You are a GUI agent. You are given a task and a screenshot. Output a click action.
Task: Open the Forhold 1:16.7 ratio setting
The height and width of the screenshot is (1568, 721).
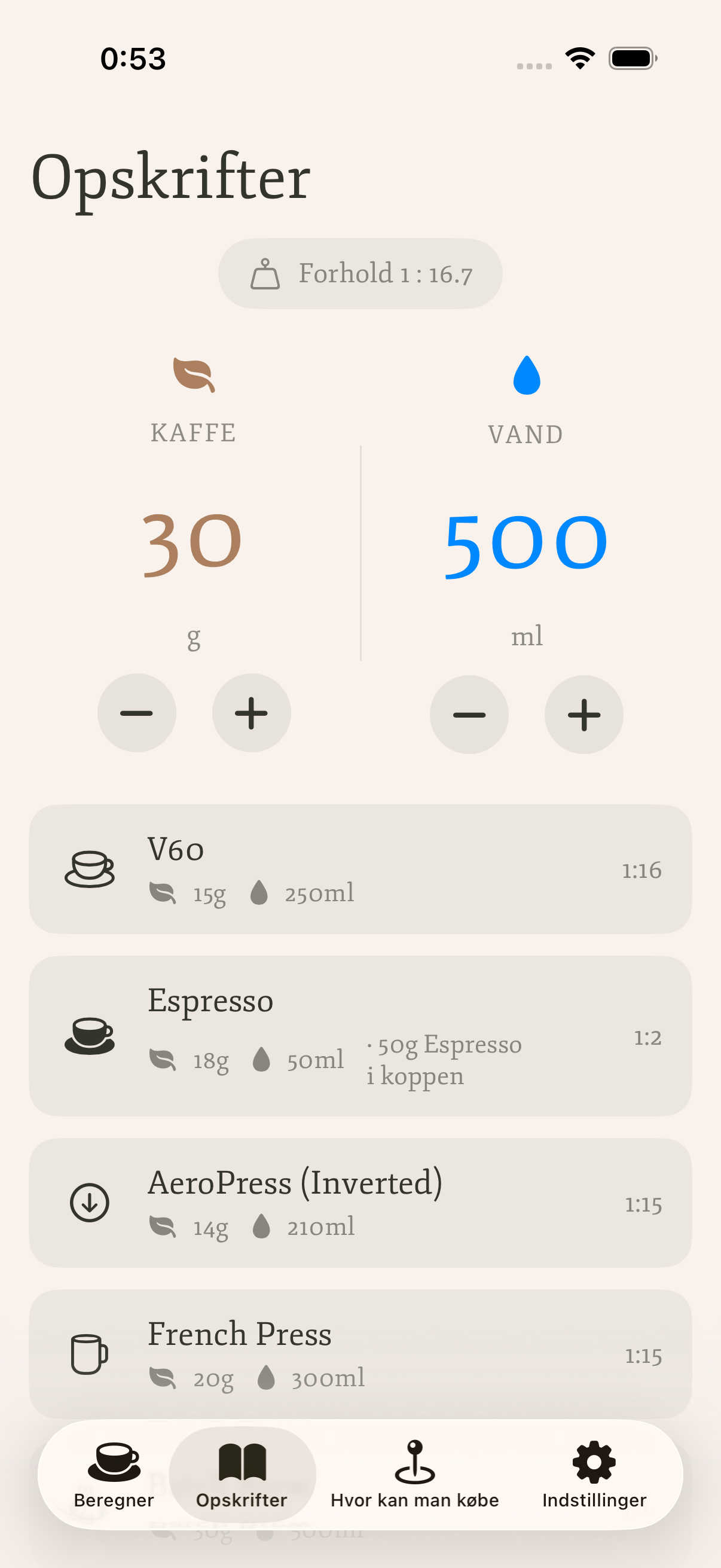coord(359,273)
